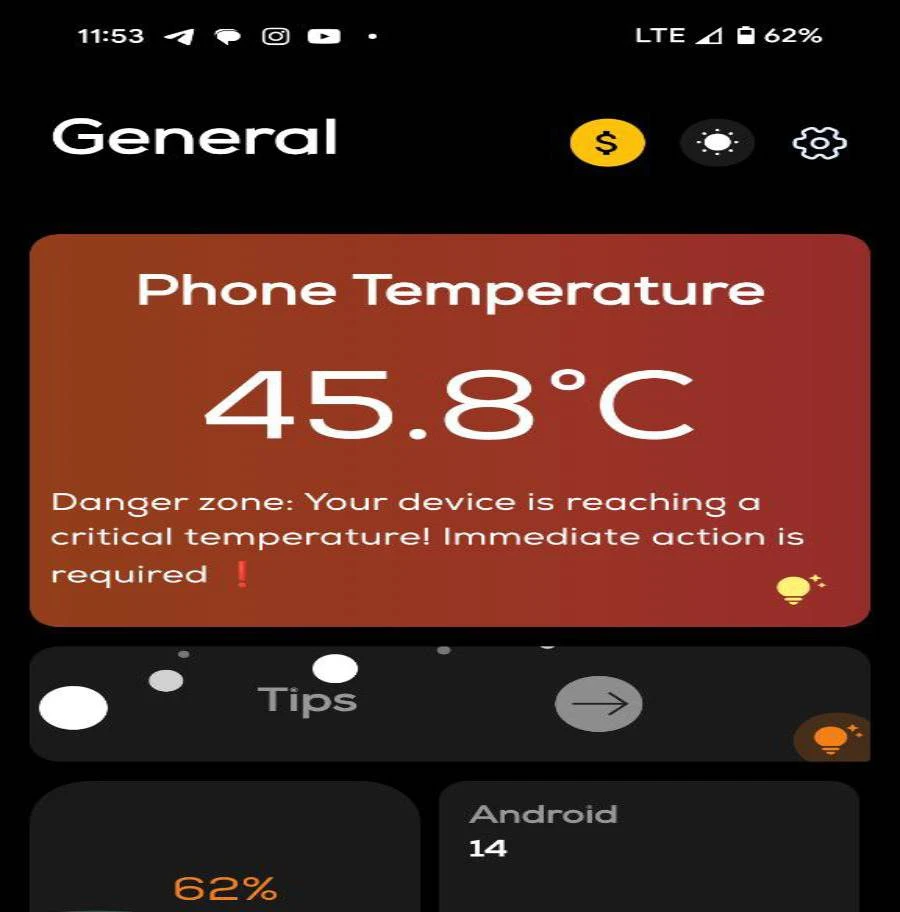Toggle the light/dark theme sun icon

pos(717,143)
